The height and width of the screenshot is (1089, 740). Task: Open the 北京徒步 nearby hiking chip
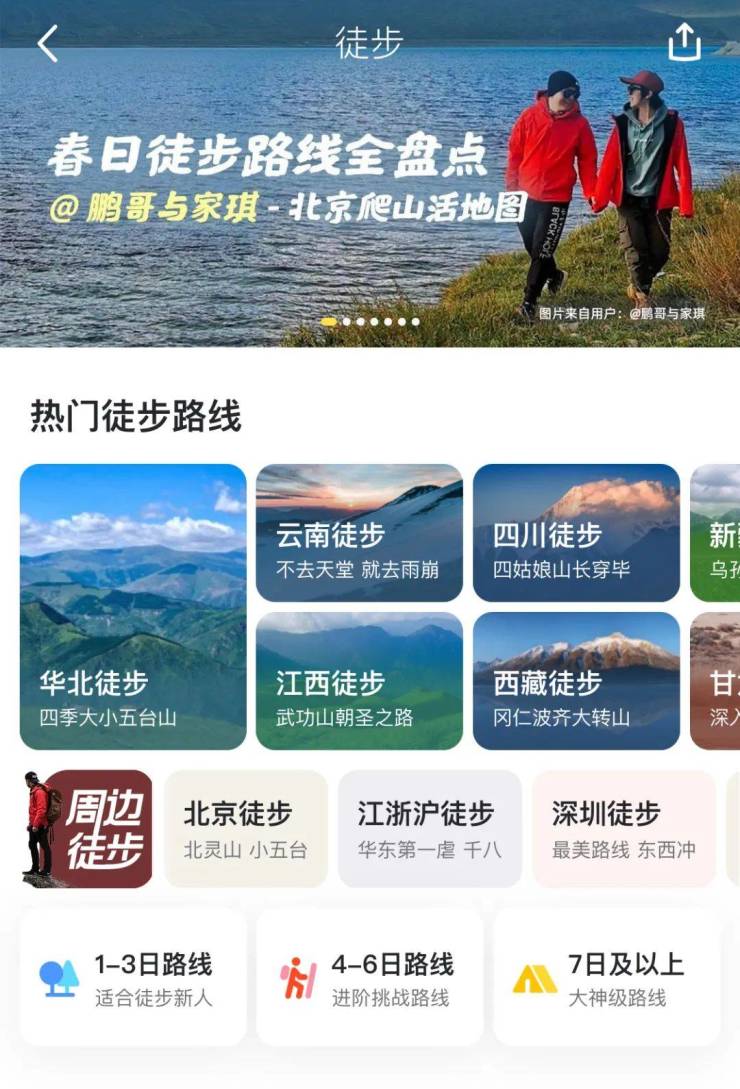click(246, 829)
